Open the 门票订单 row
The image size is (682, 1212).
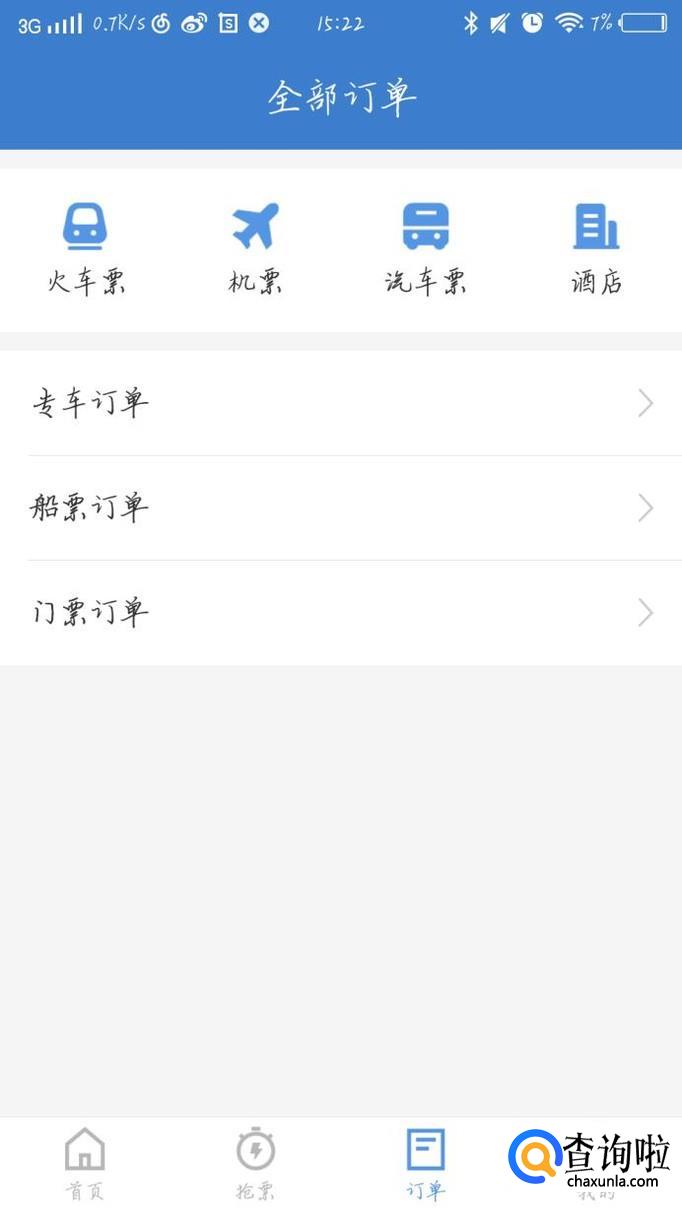[341, 612]
